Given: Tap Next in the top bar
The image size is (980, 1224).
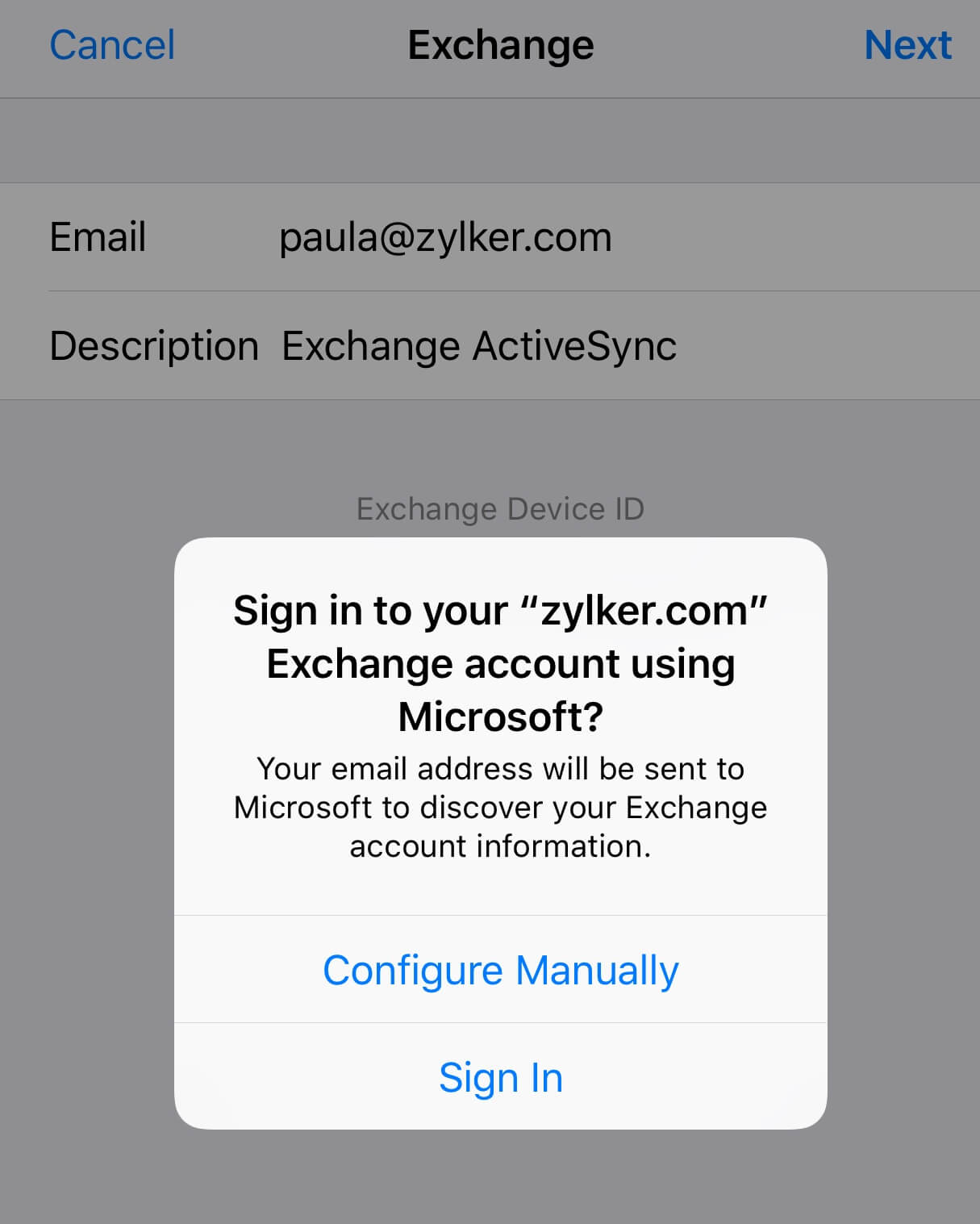Looking at the screenshot, I should pos(907,45).
